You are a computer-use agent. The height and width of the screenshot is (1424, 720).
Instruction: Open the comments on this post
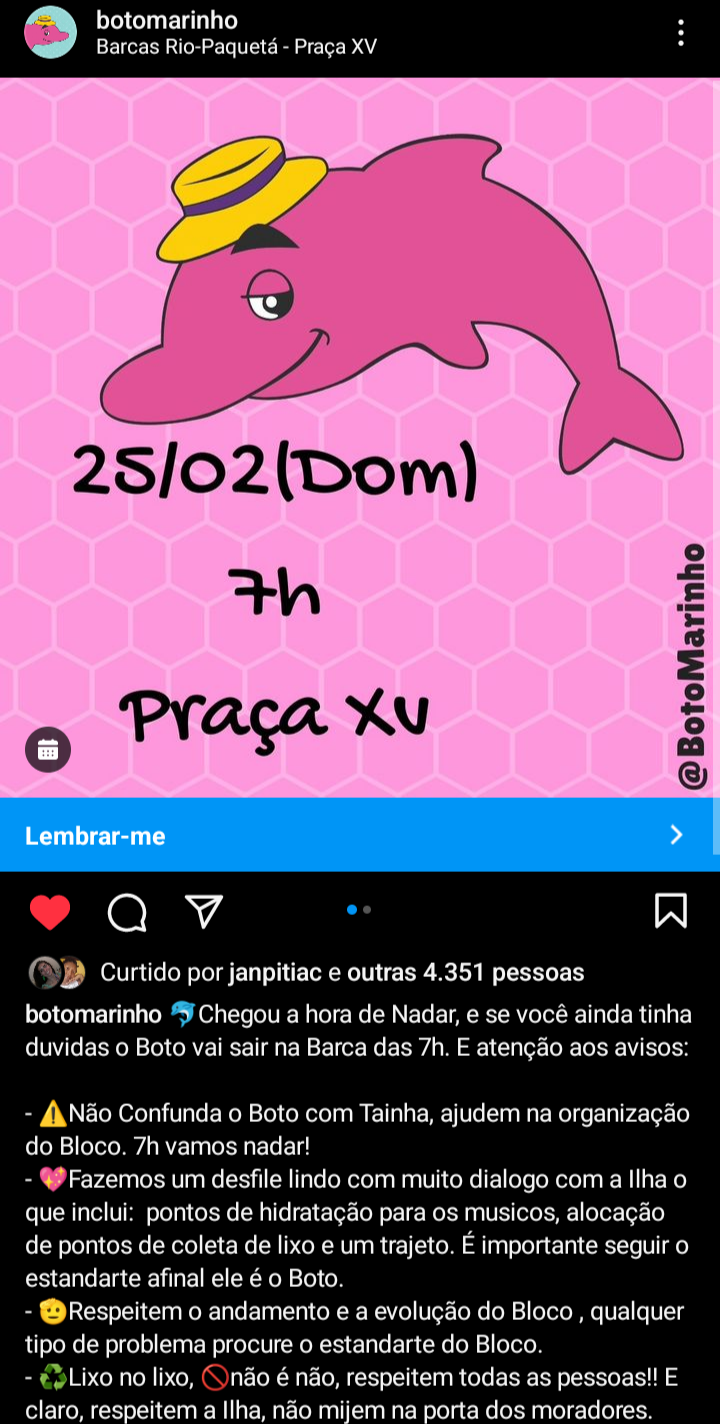127,911
